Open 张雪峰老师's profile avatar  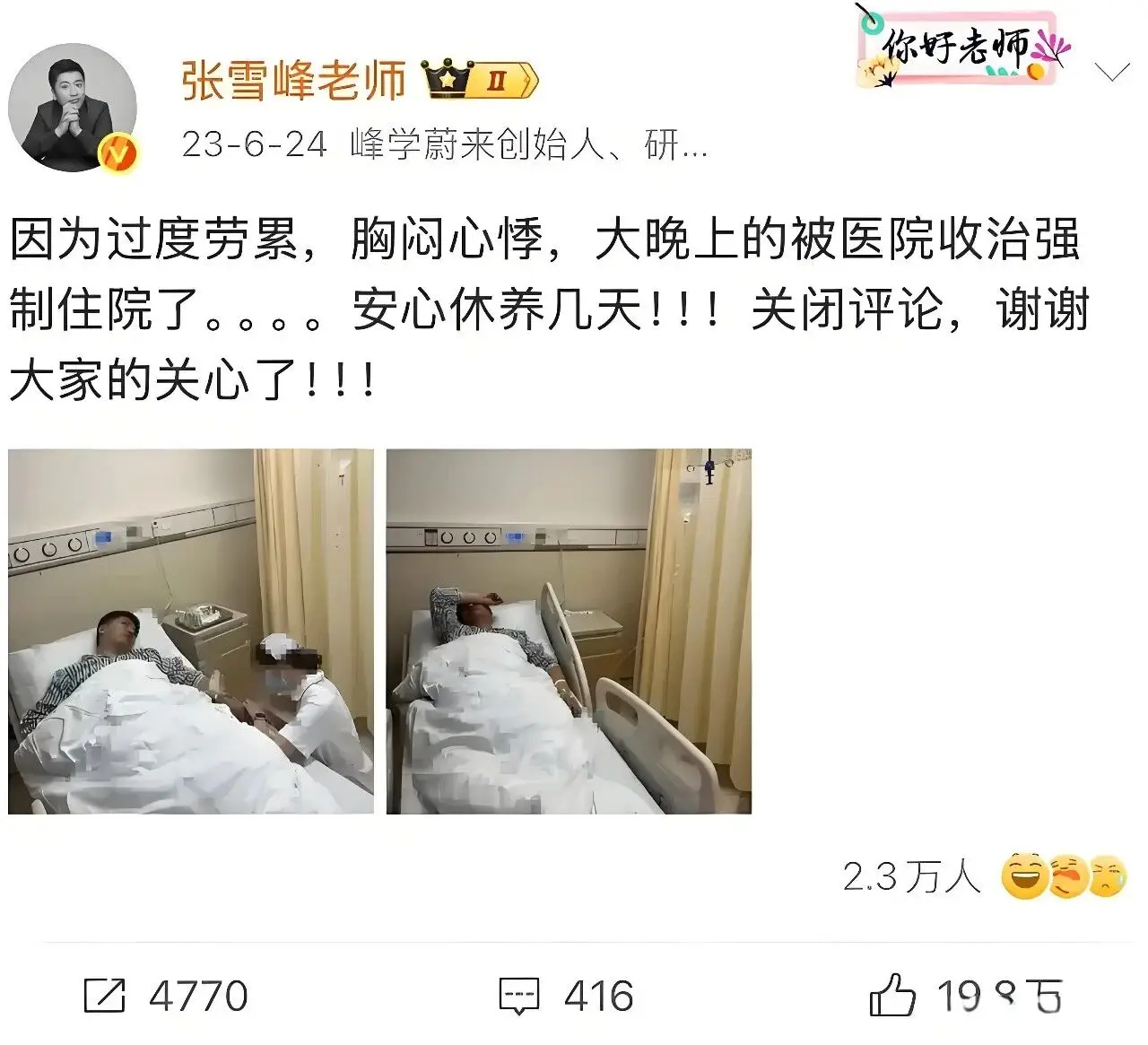[x=73, y=107]
